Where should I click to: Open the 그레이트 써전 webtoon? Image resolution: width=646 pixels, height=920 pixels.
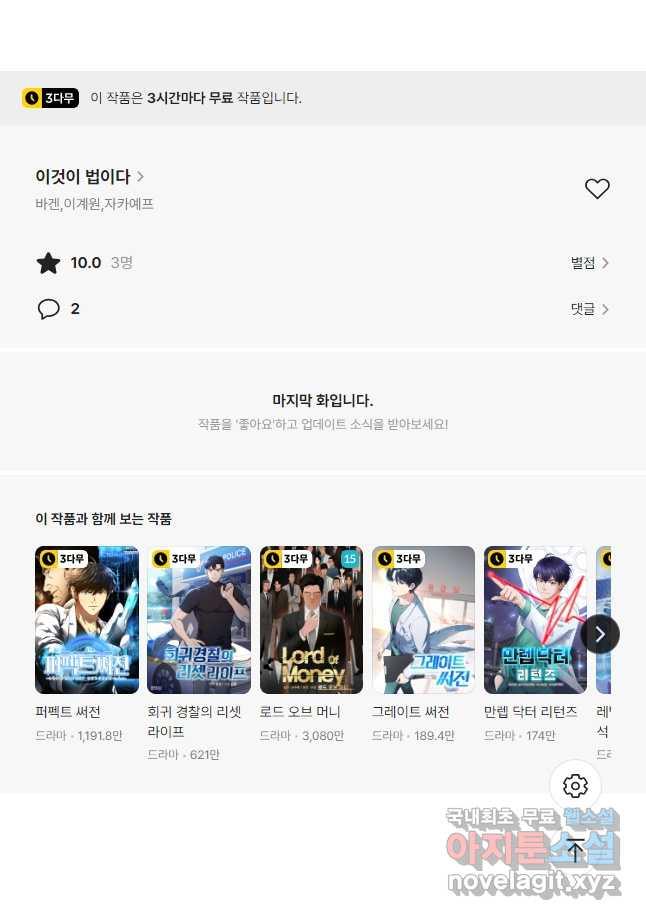(423, 620)
